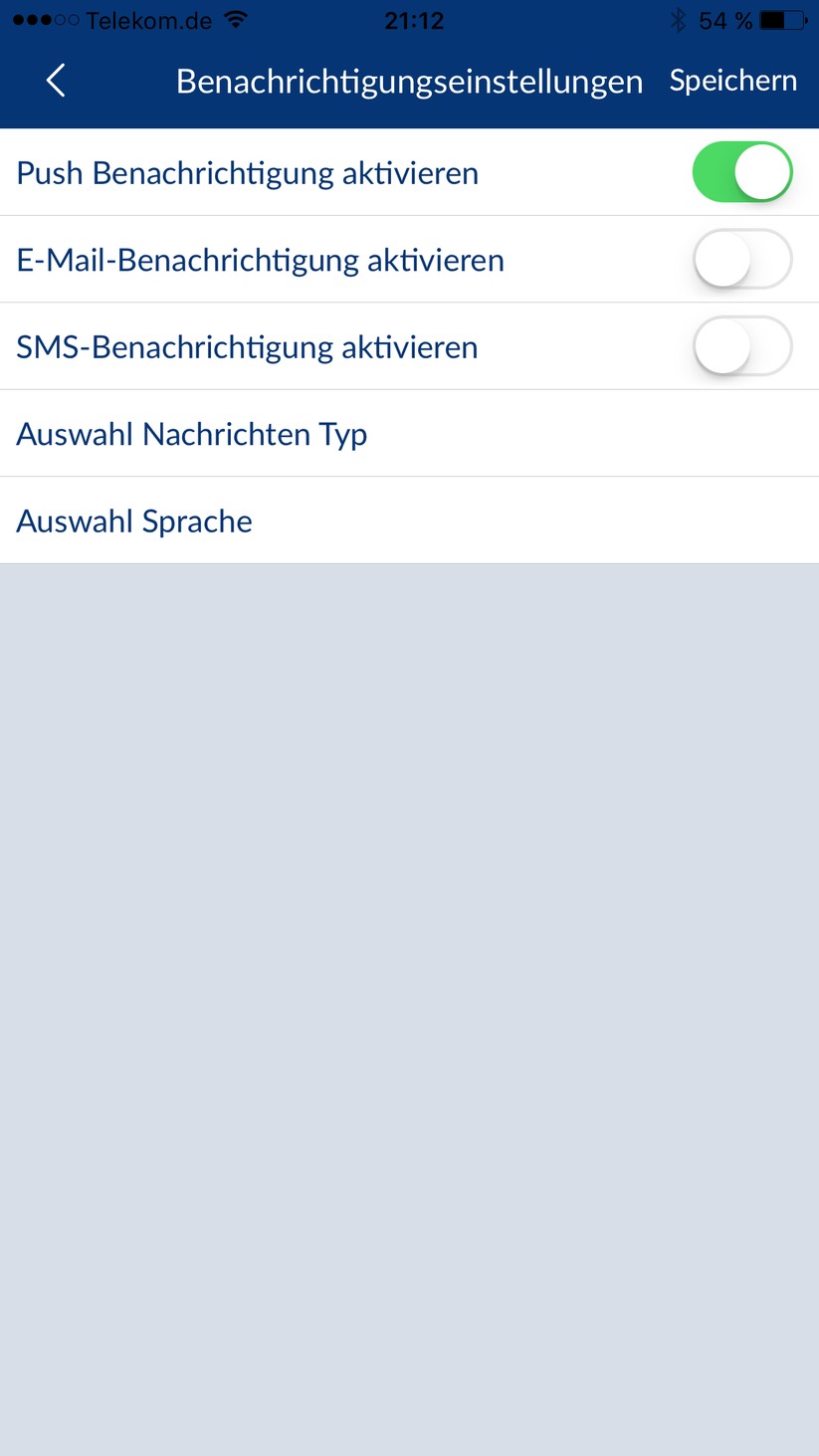Screen dimensions: 819x1456
Task: Go back using the header arrow
Action: point(56,81)
